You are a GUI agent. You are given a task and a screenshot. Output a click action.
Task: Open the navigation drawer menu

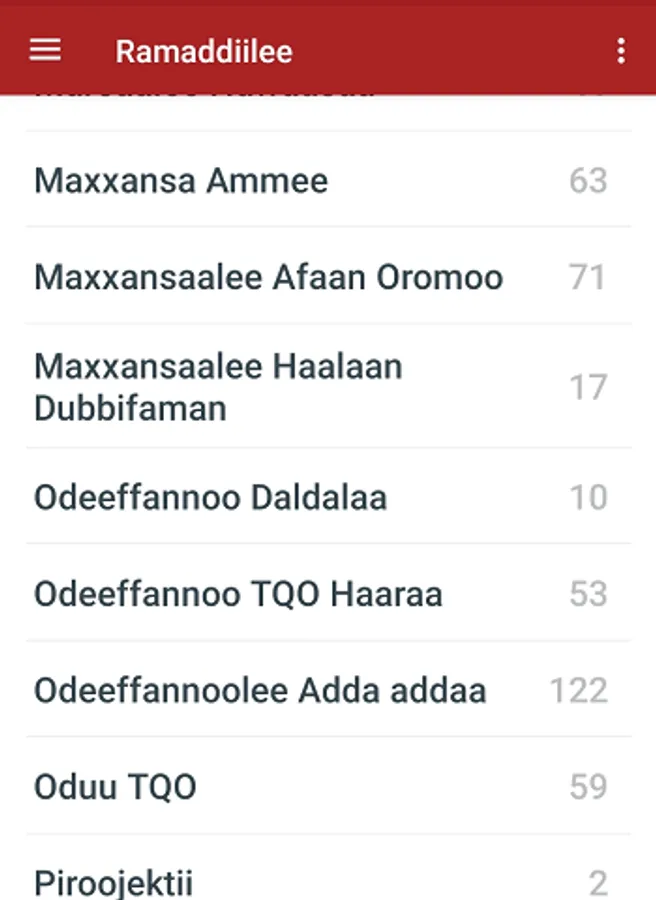(x=45, y=51)
